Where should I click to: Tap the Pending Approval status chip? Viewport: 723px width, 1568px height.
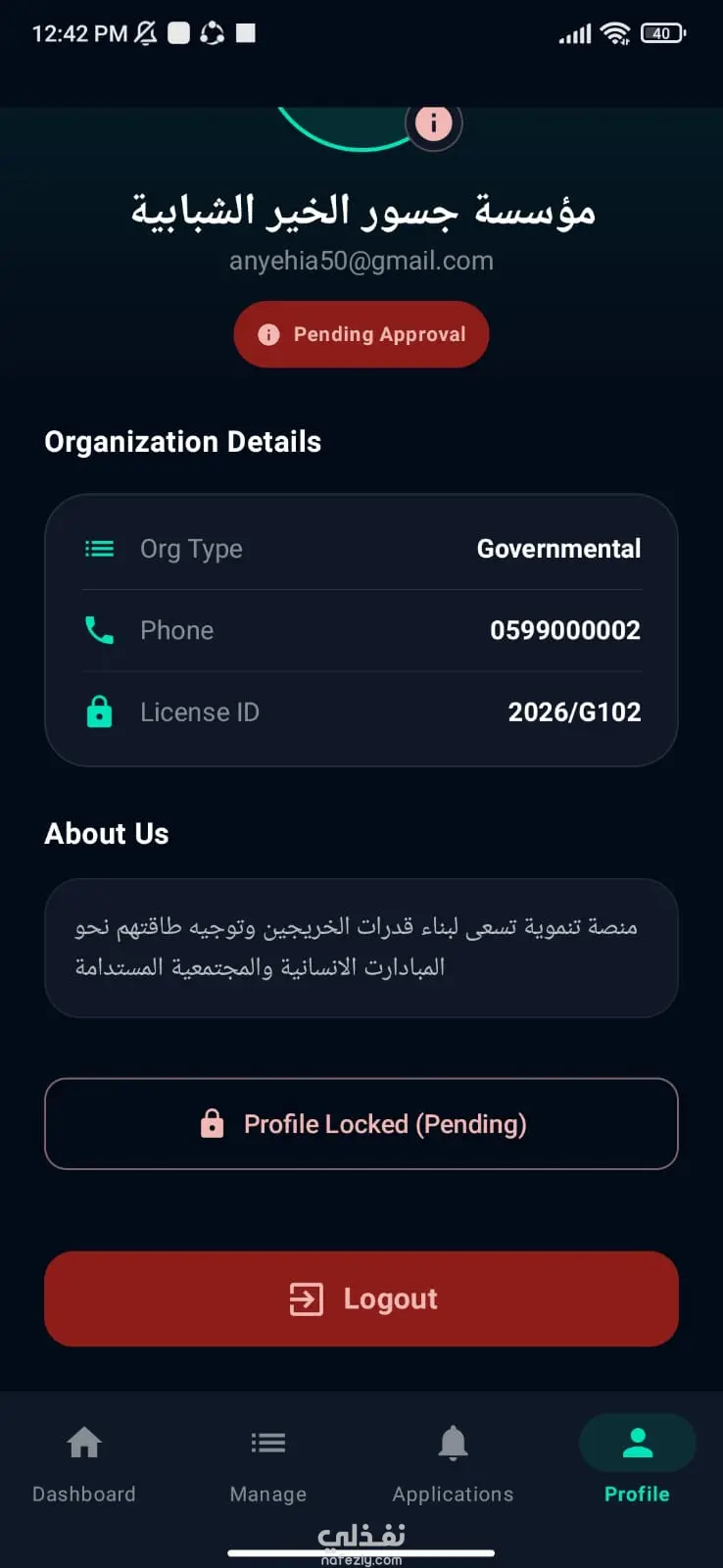tap(361, 334)
